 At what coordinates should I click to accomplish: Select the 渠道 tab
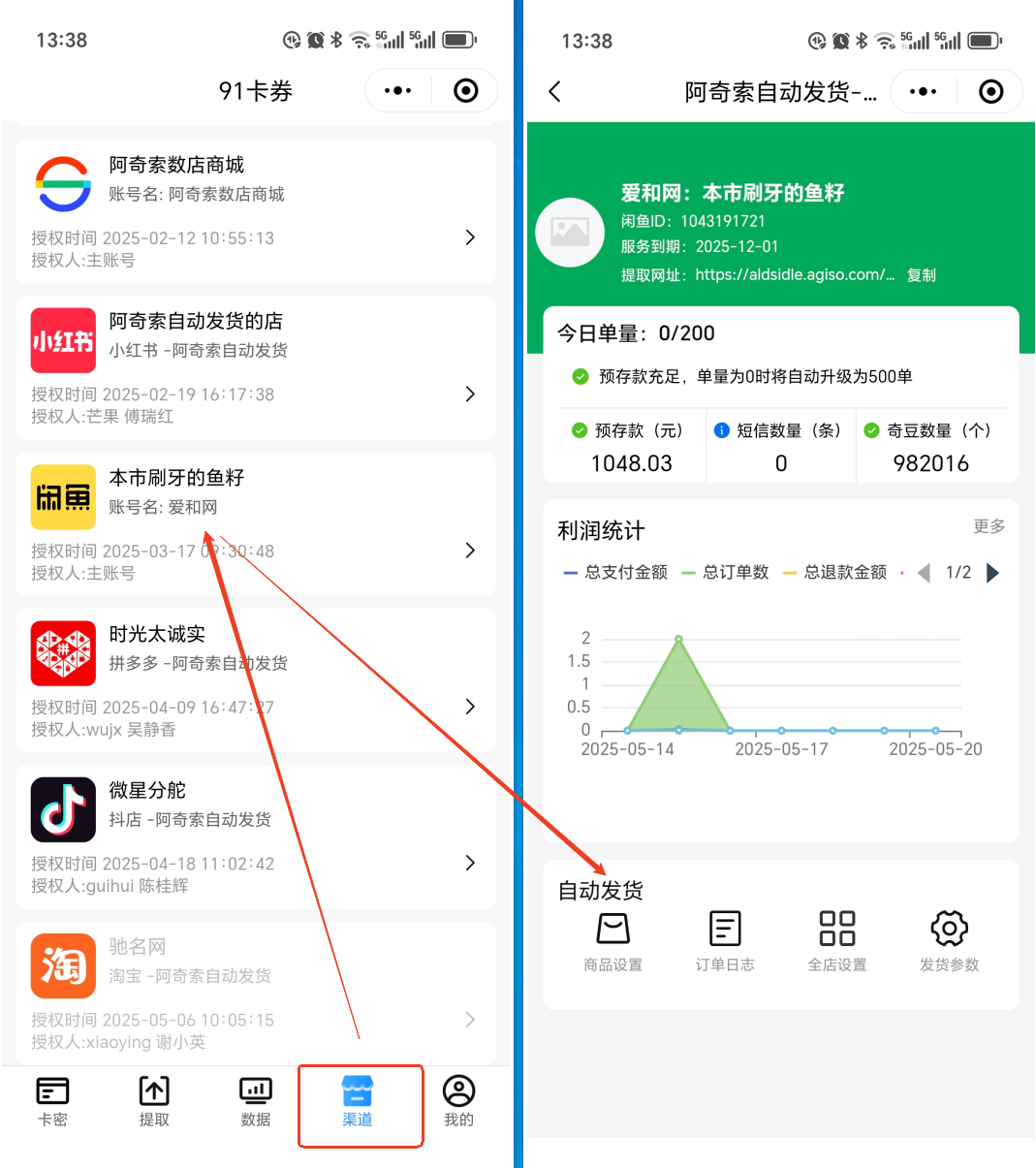click(x=358, y=1102)
